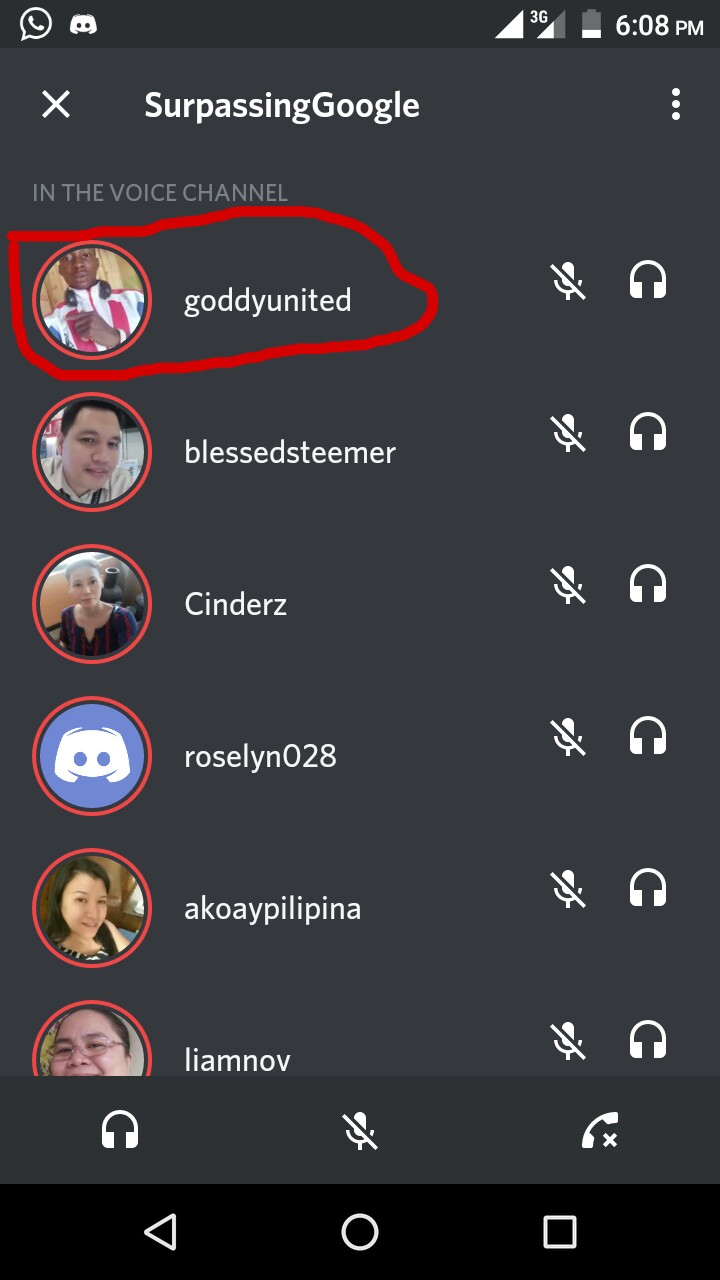Close the SurpassingGoogle voice channel panel

[56, 104]
